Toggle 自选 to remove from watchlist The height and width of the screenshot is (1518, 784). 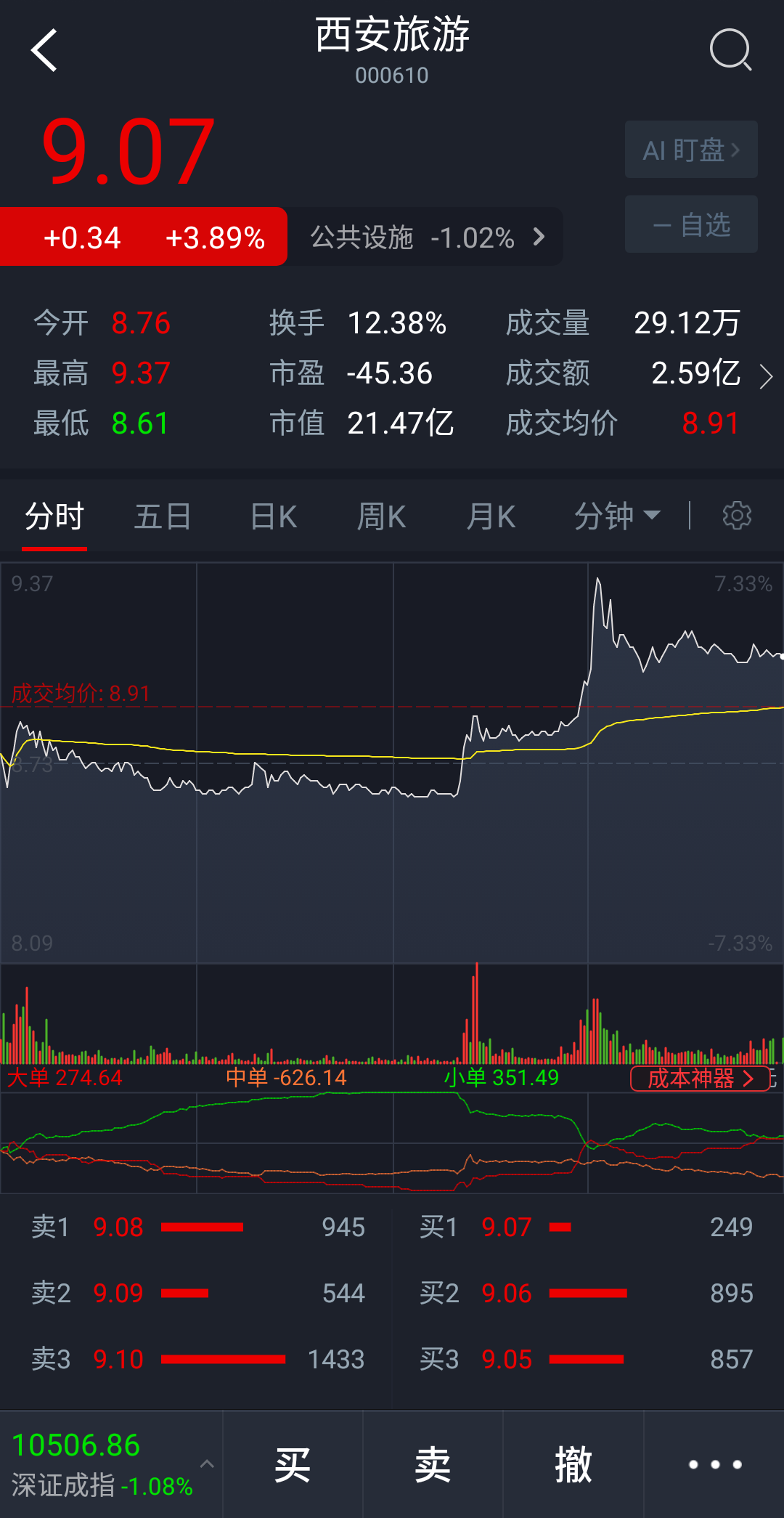690,224
